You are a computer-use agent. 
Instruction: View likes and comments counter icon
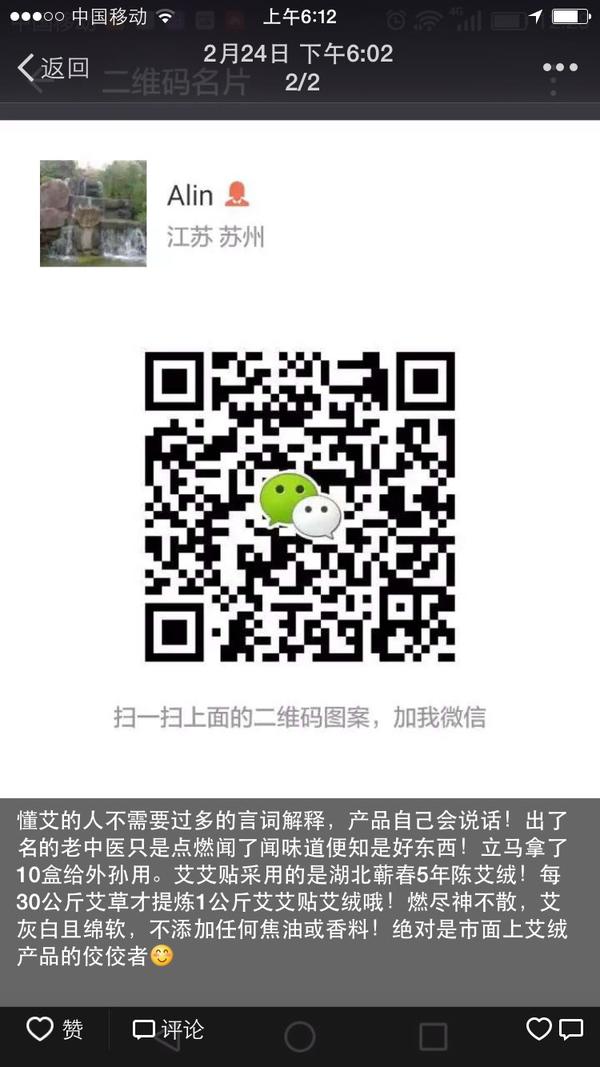point(555,1029)
